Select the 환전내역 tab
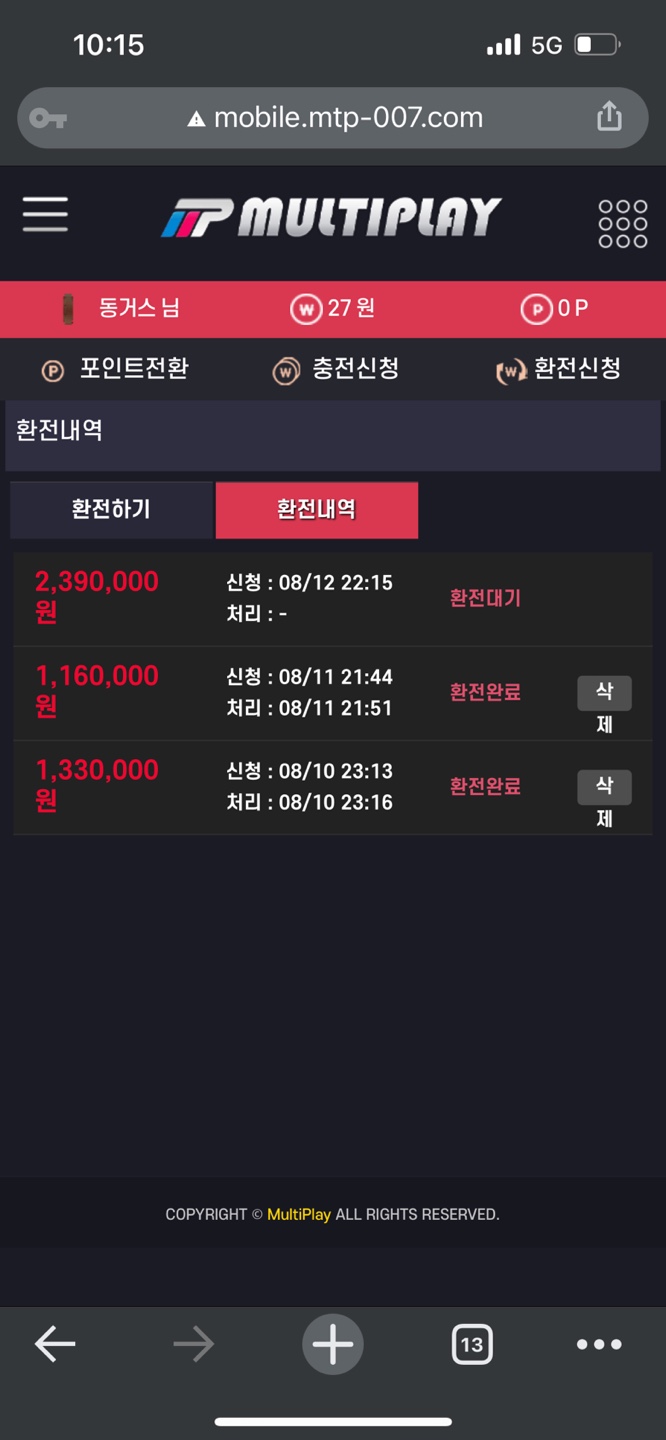Screen dimensions: 666x1440 coord(316,510)
